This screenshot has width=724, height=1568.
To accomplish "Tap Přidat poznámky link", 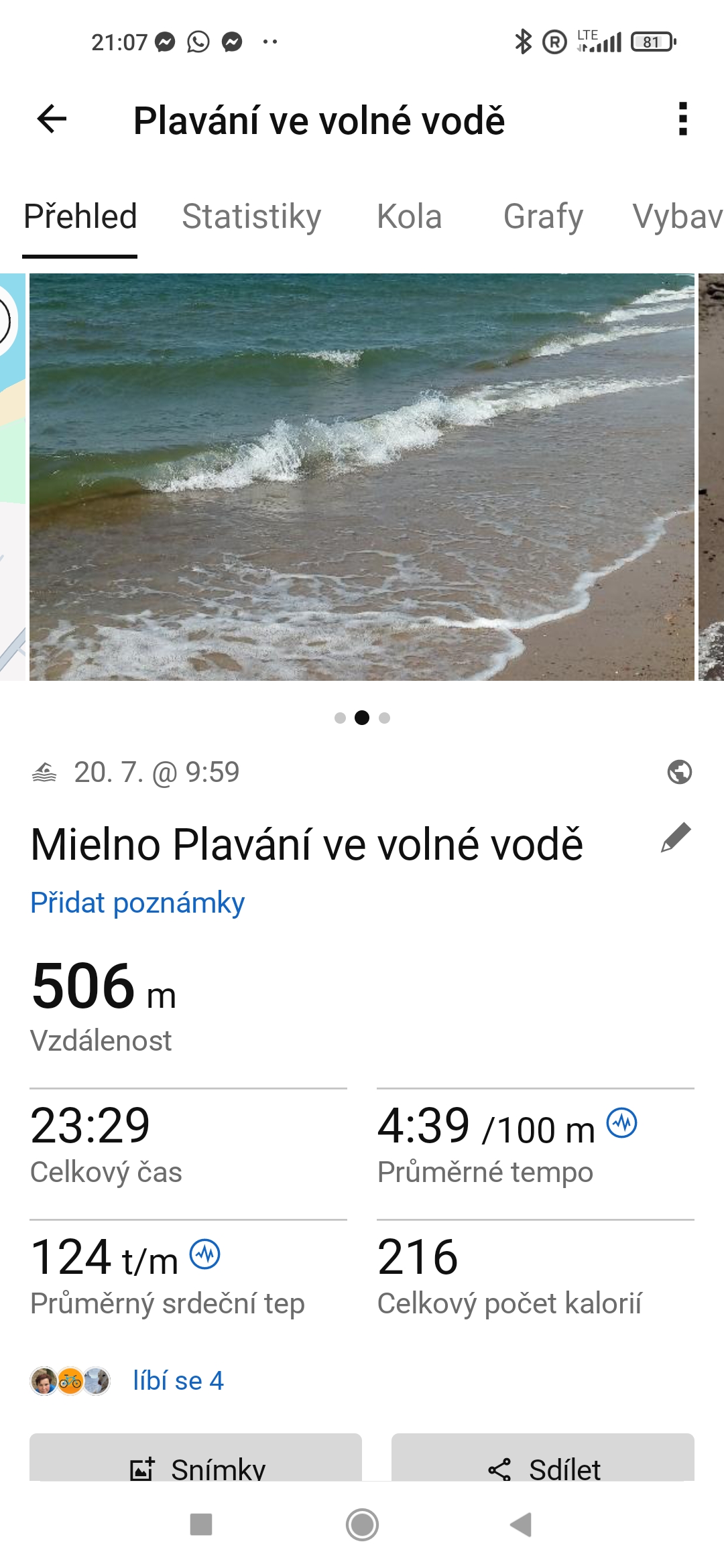I will coord(137,903).
